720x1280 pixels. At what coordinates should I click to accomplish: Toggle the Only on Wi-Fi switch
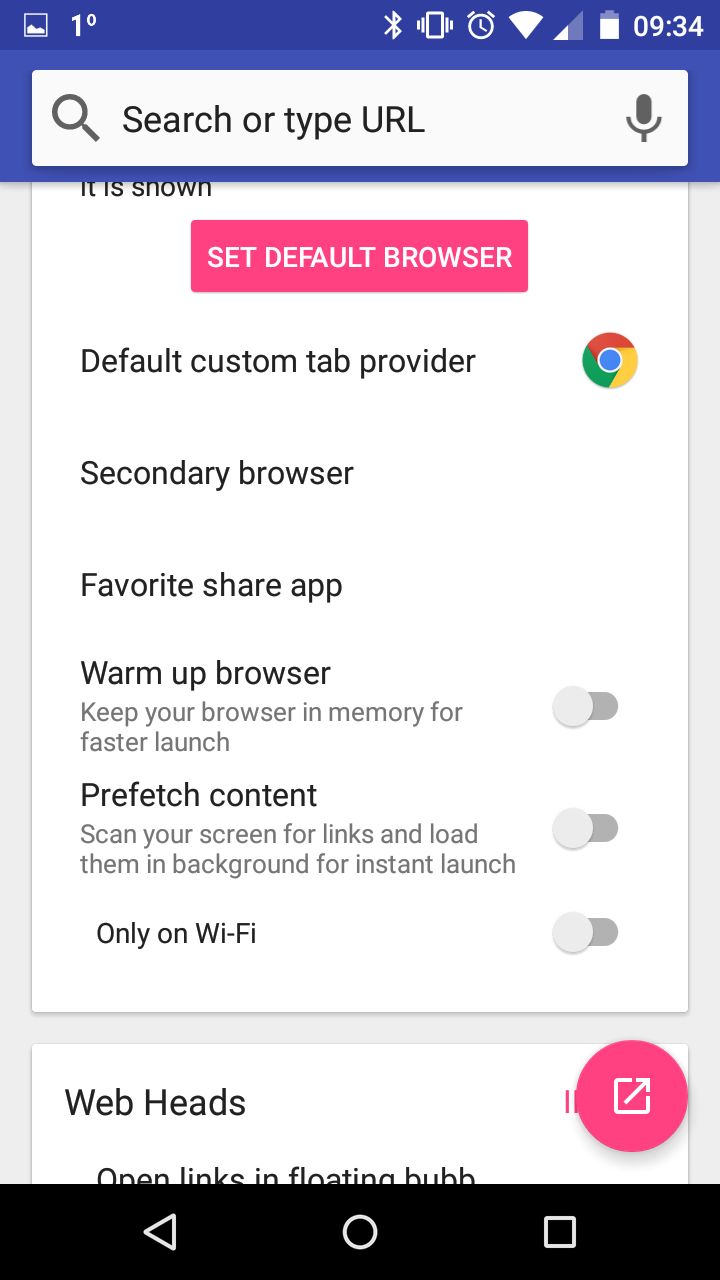586,933
